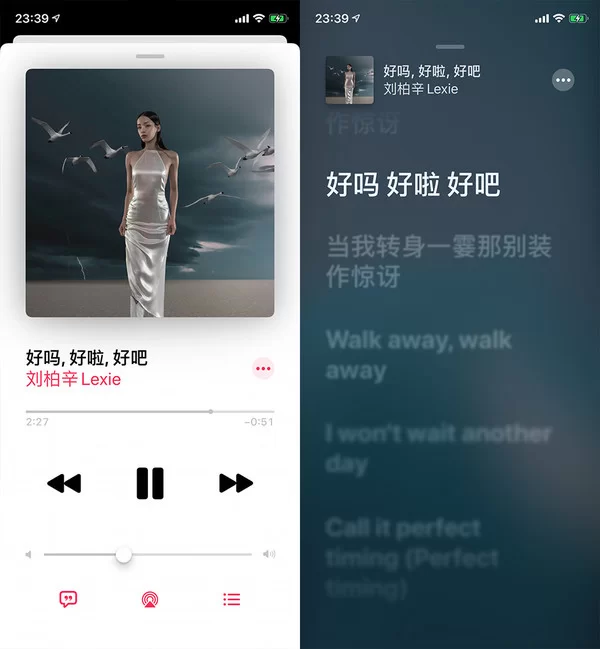Open the AirPlay output picker

coord(150,599)
